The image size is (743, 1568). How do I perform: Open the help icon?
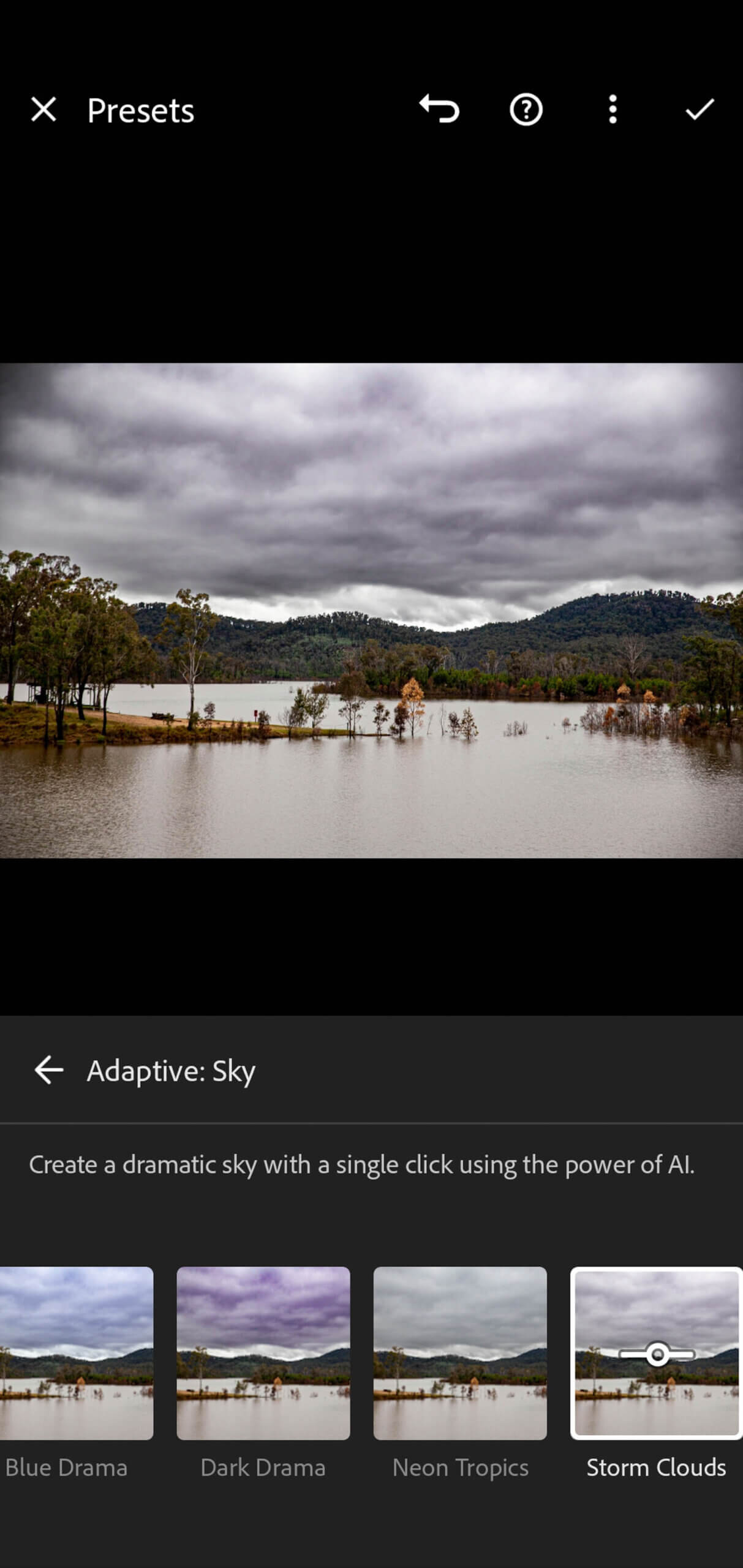click(x=526, y=110)
